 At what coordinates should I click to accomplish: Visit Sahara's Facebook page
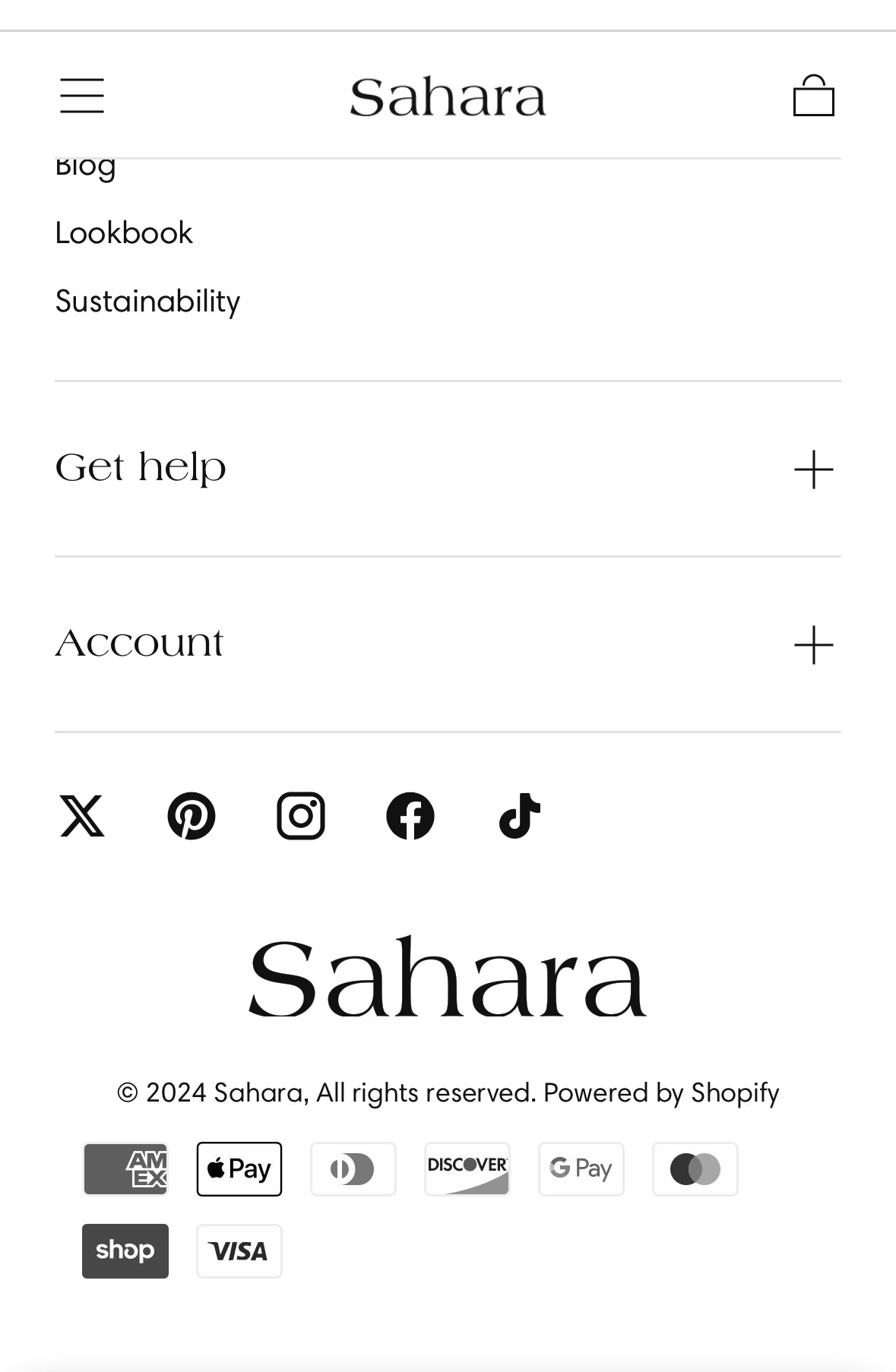coord(410,816)
